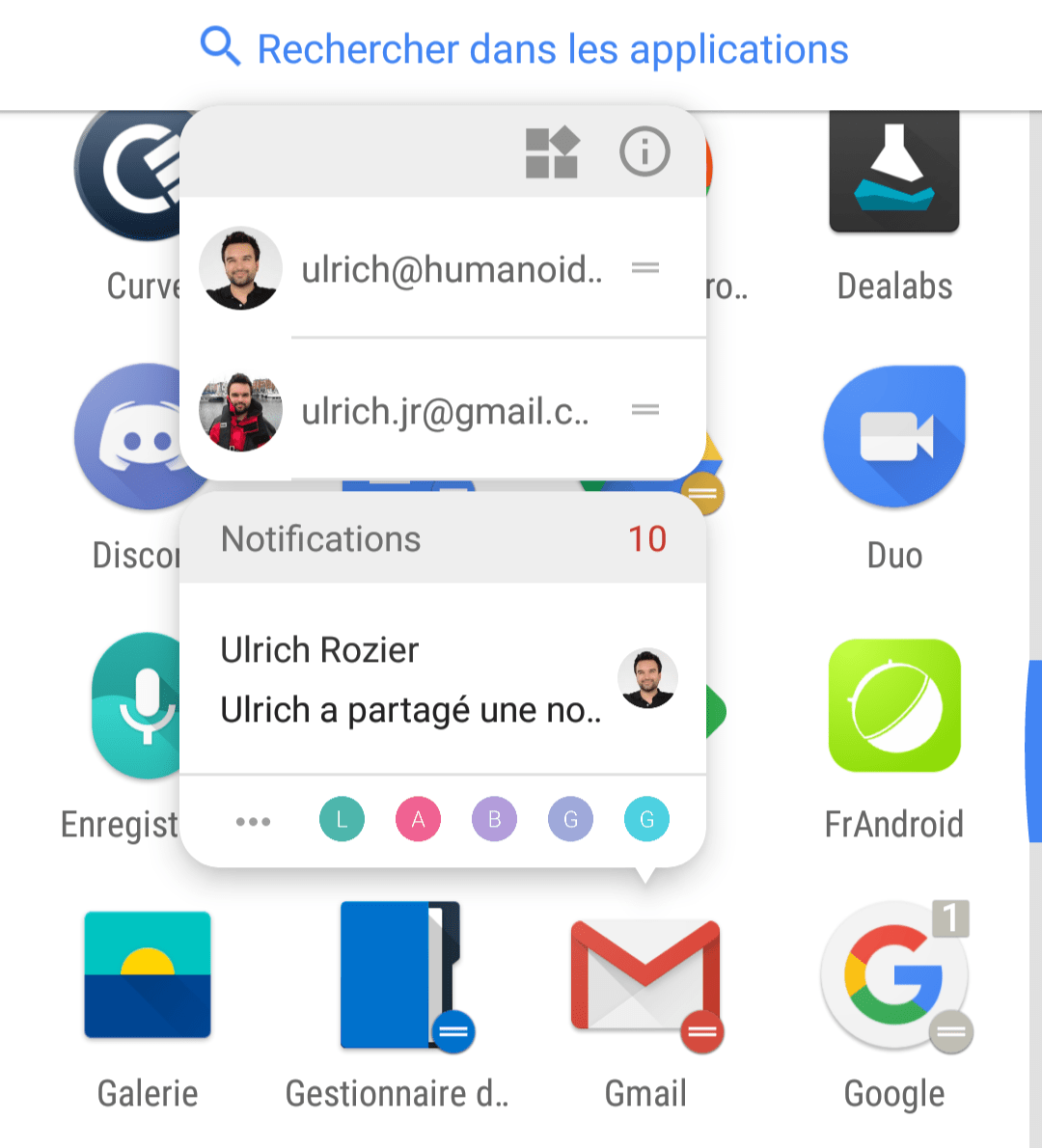Tap the purple B notification avatar
The height and width of the screenshot is (1148, 1042).
point(494,819)
